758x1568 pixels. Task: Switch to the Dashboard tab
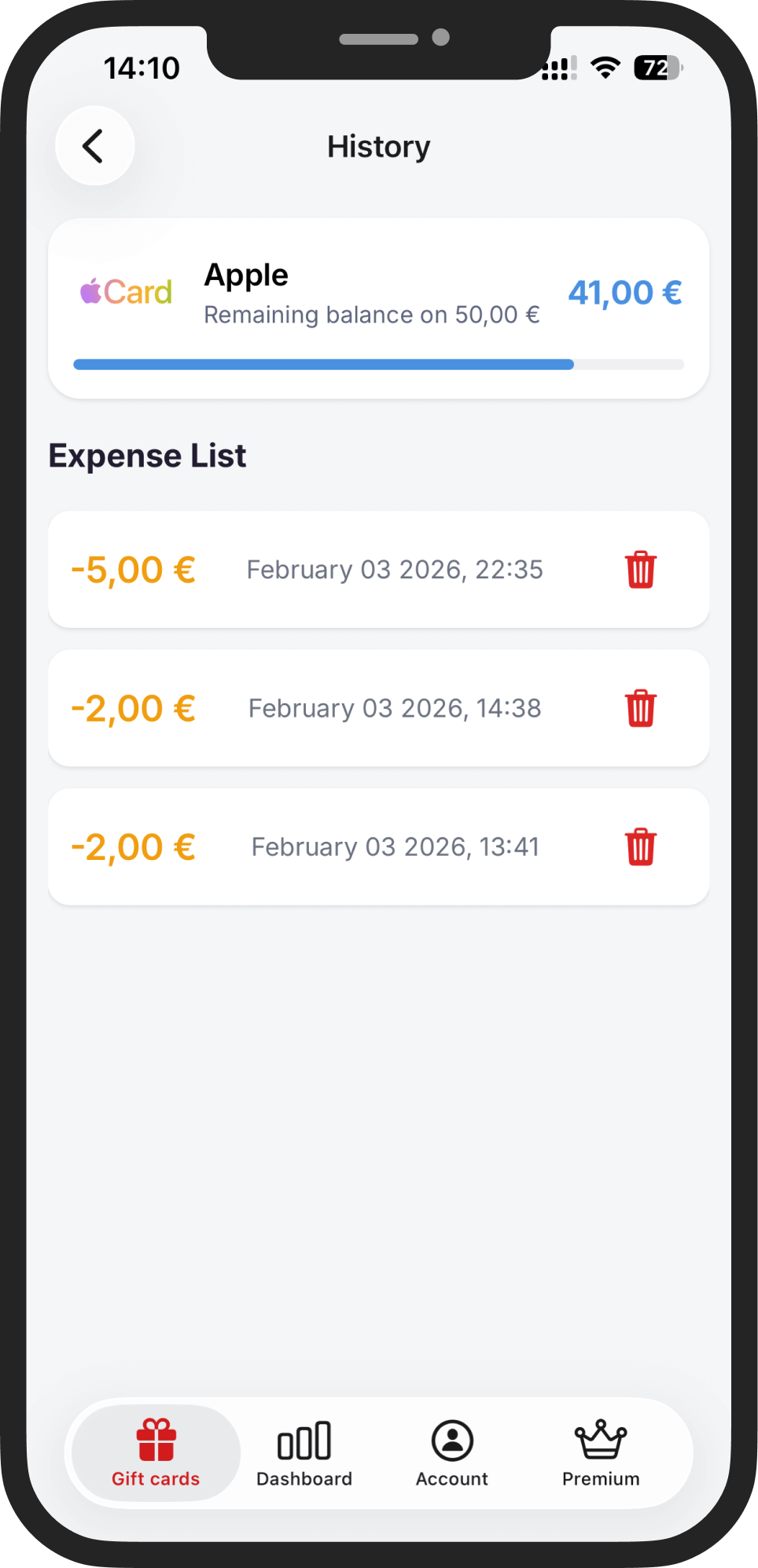click(304, 1454)
